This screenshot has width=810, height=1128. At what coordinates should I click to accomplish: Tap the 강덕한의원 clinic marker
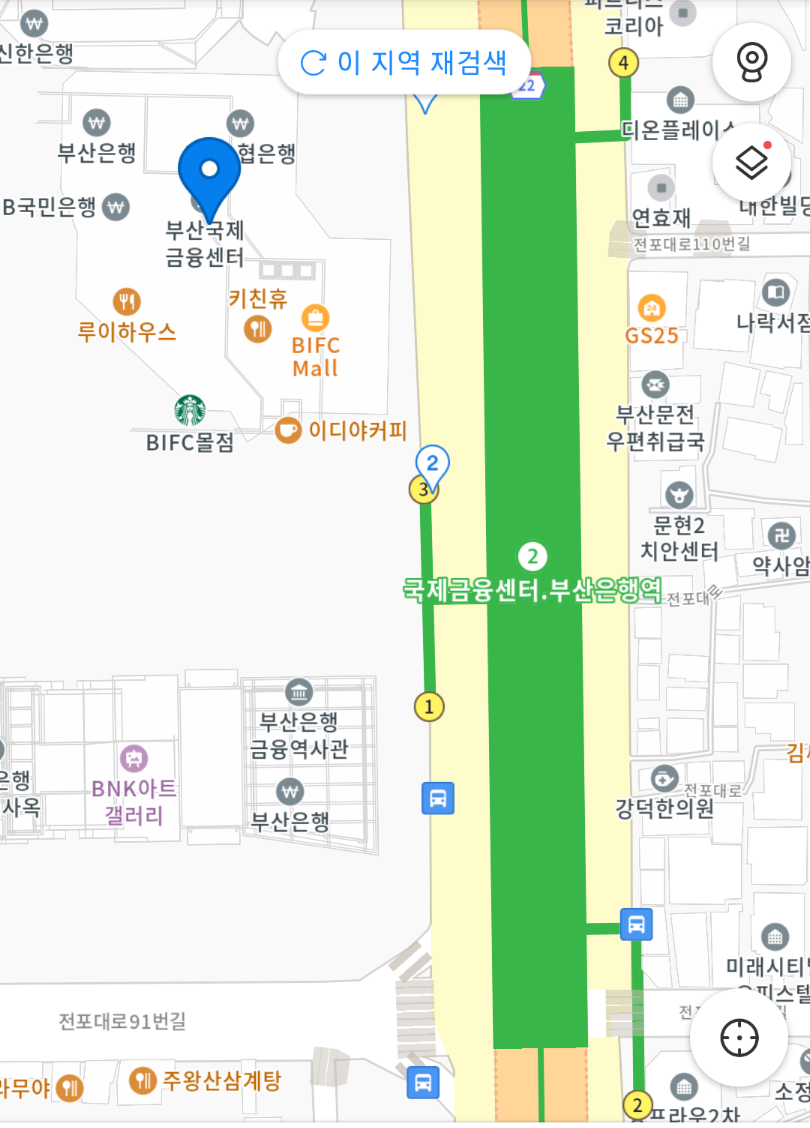tap(663, 777)
